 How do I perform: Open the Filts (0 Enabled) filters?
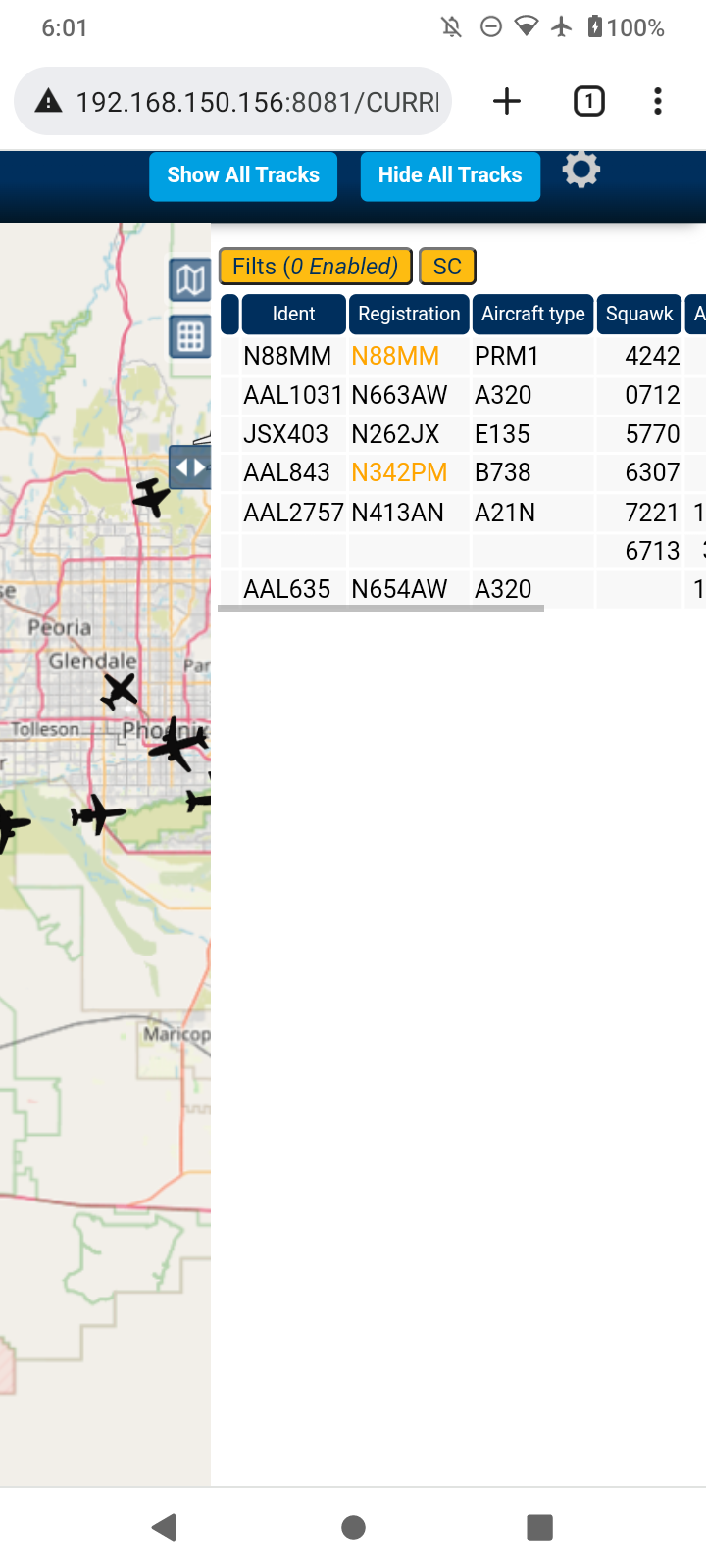tap(315, 267)
